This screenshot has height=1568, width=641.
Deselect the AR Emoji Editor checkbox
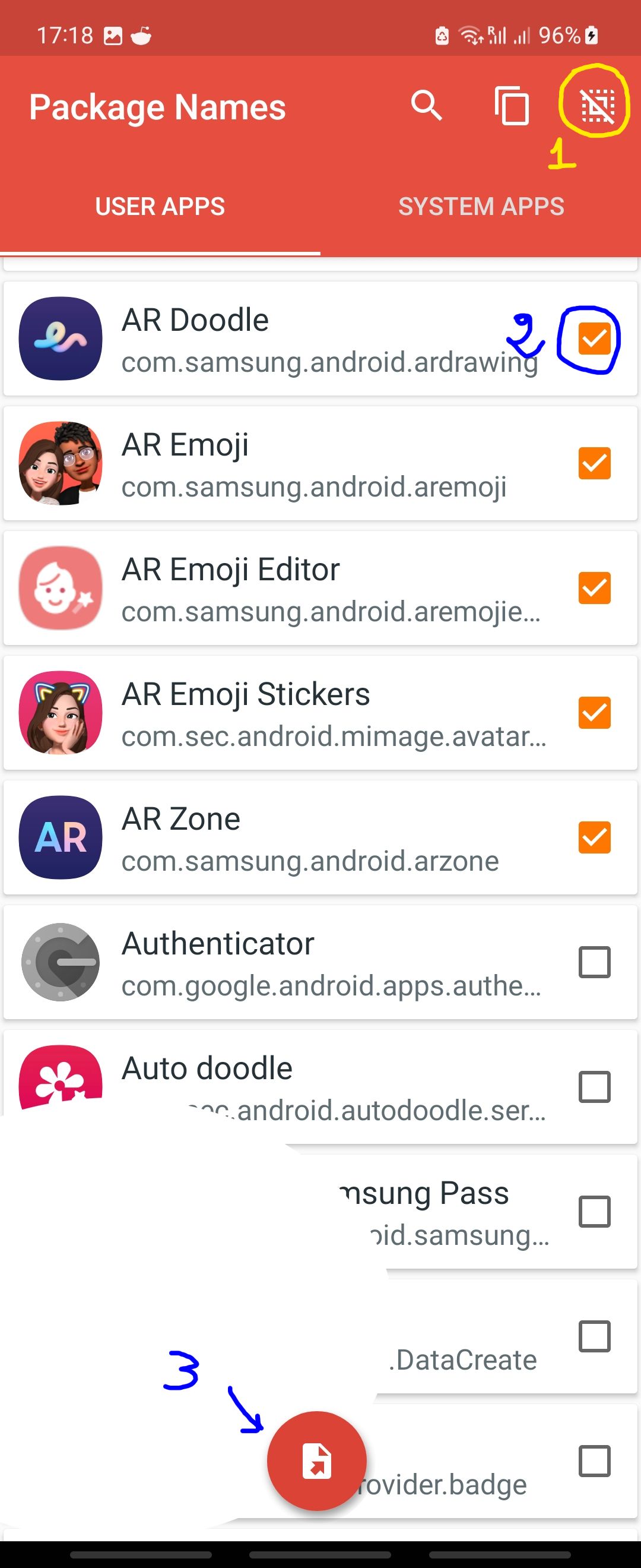(594, 588)
